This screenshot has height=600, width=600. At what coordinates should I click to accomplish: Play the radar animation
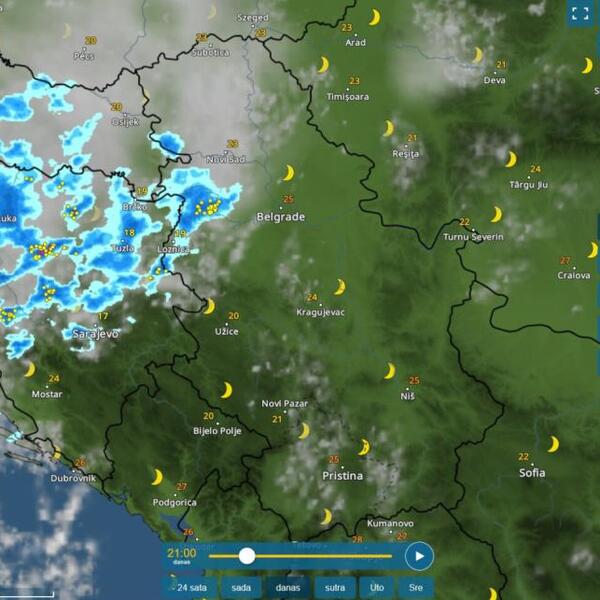point(419,556)
